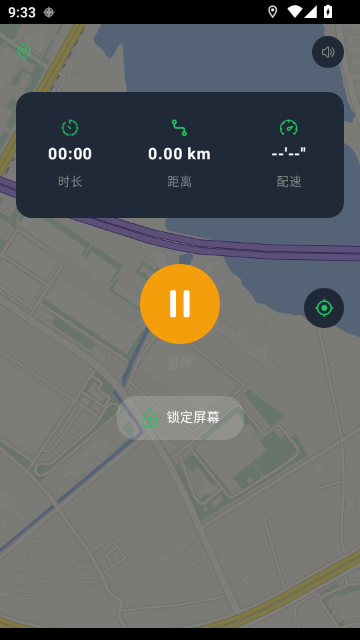
Task: Recenter map on my current location
Action: click(324, 308)
